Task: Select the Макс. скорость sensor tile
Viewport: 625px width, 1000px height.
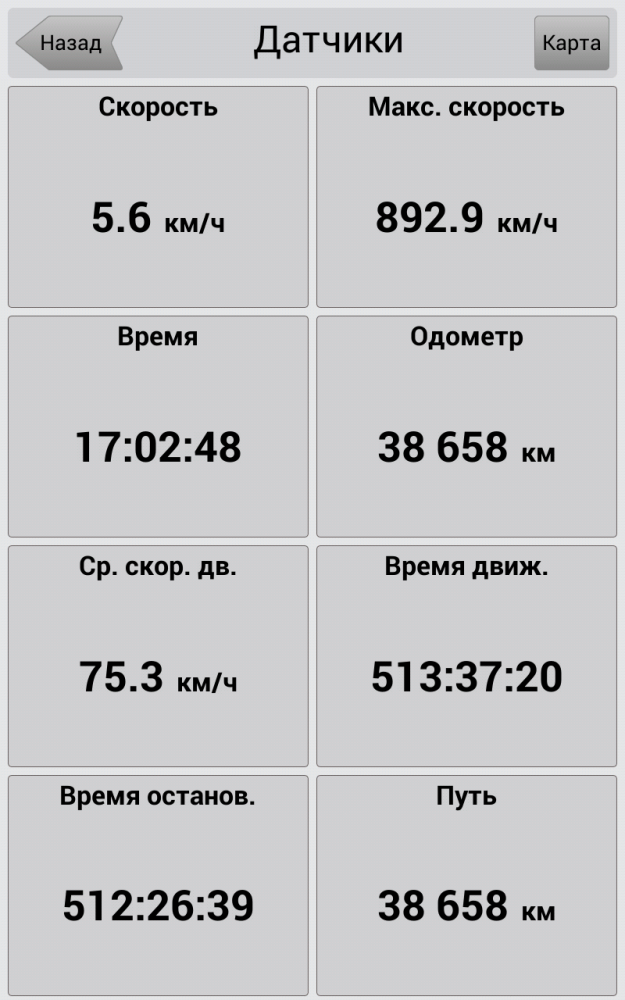Action: (x=466, y=197)
